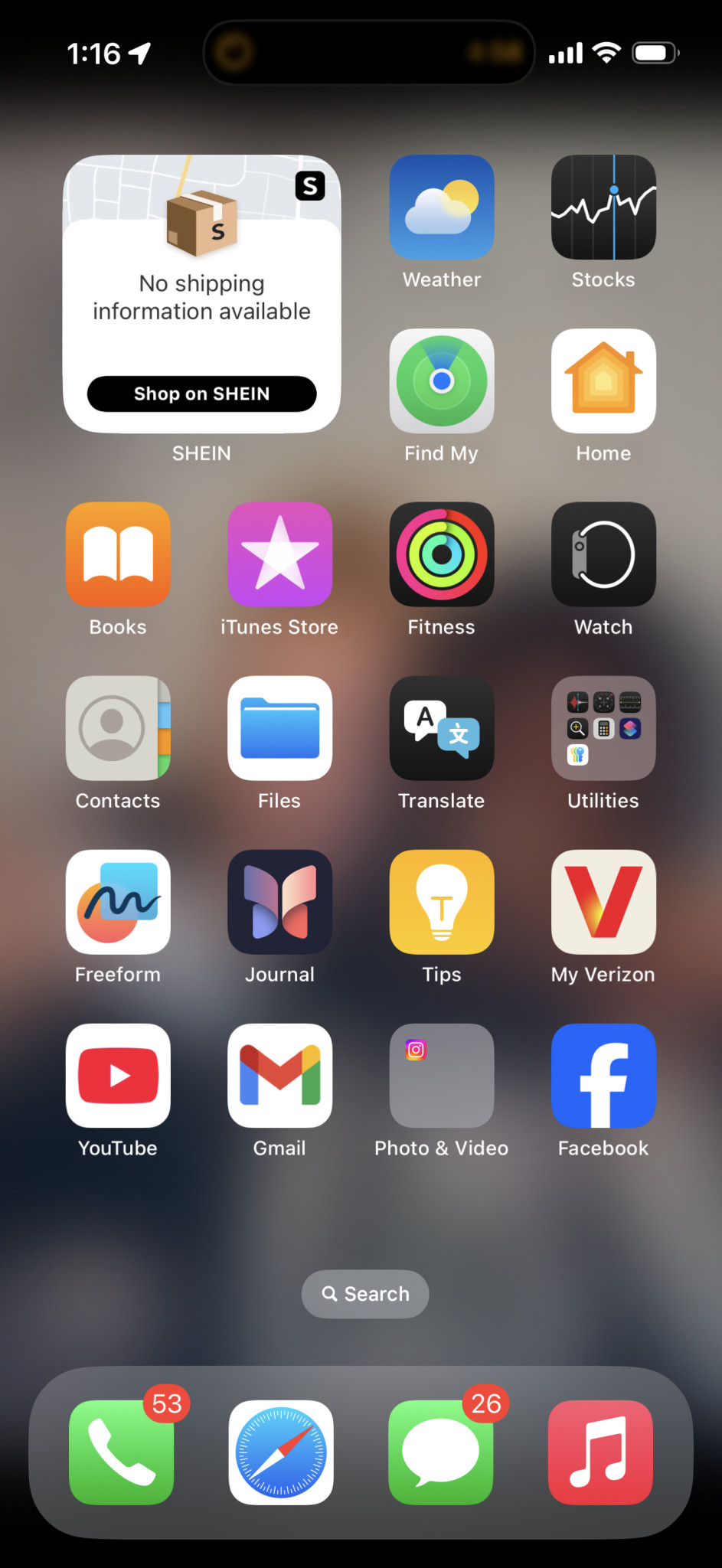Launch the Journal app
722x1568 pixels.
[280, 903]
